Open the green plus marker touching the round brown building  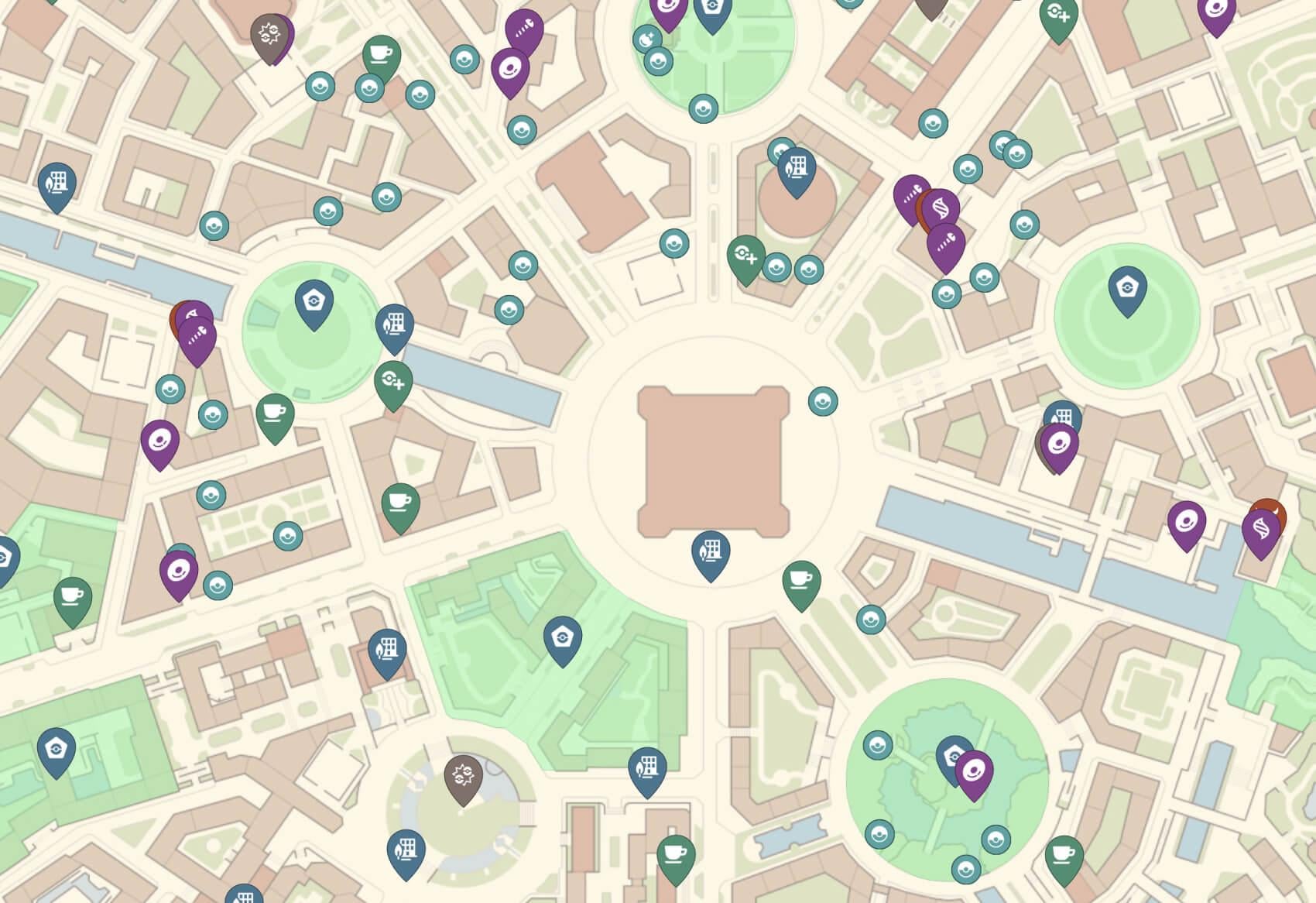(746, 259)
